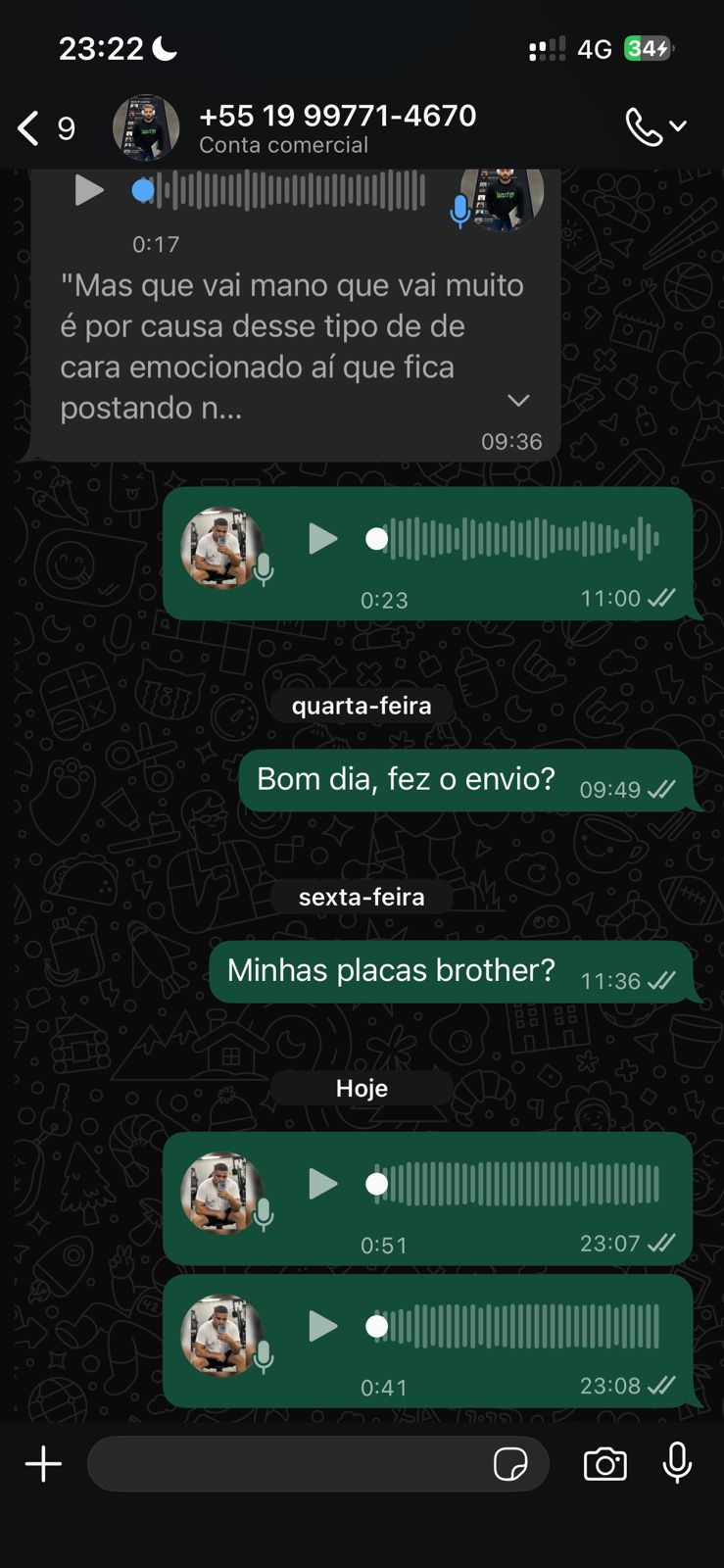Image resolution: width=724 pixels, height=1568 pixels.
Task: Play the 0:41 voice message sent at 23:08
Action: click(322, 1326)
